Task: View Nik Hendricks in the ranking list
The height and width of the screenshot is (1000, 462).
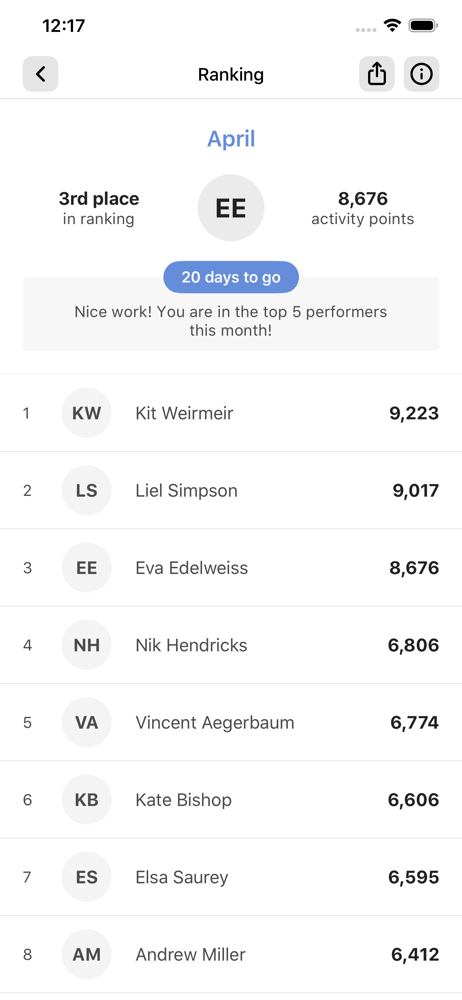Action: tap(231, 645)
